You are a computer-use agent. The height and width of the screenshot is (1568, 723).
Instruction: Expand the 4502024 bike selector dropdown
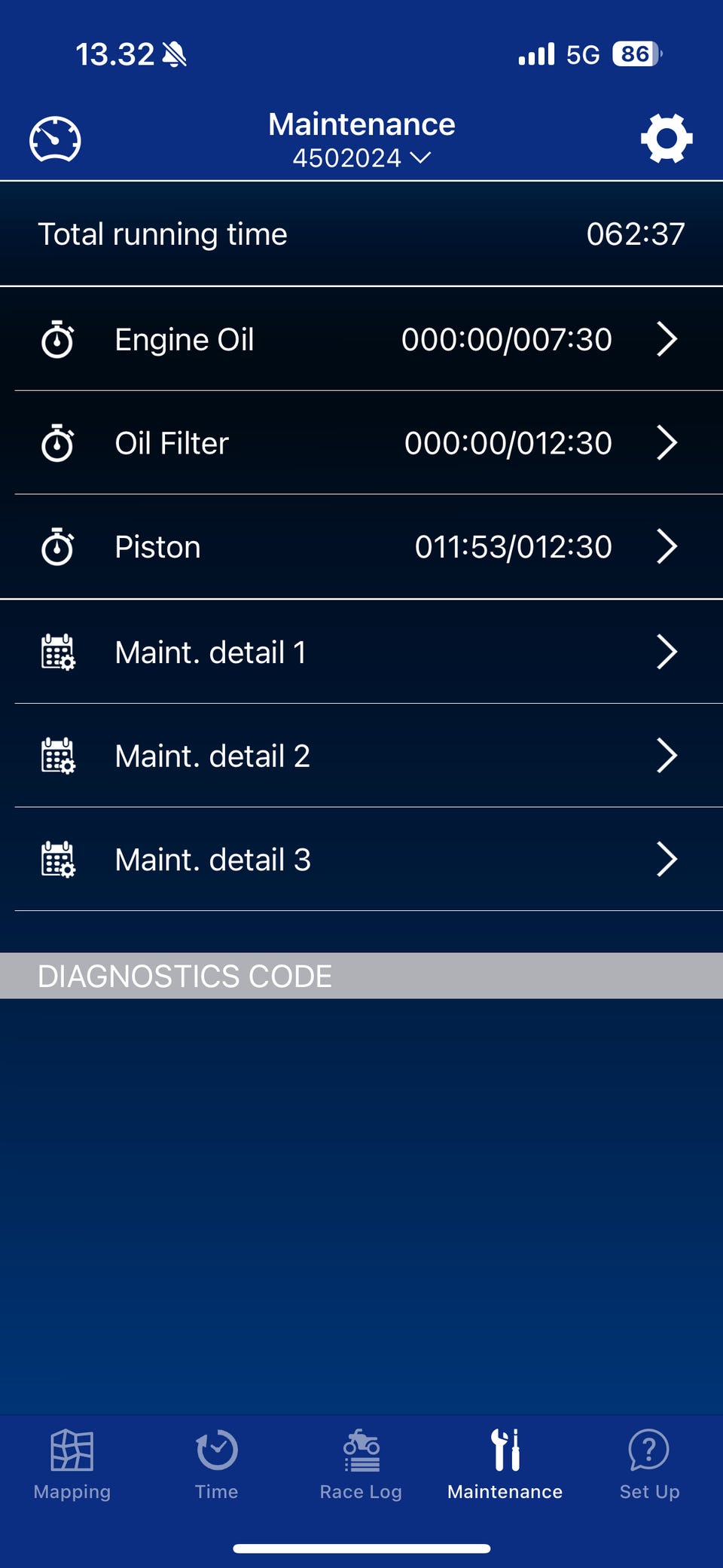tap(361, 158)
